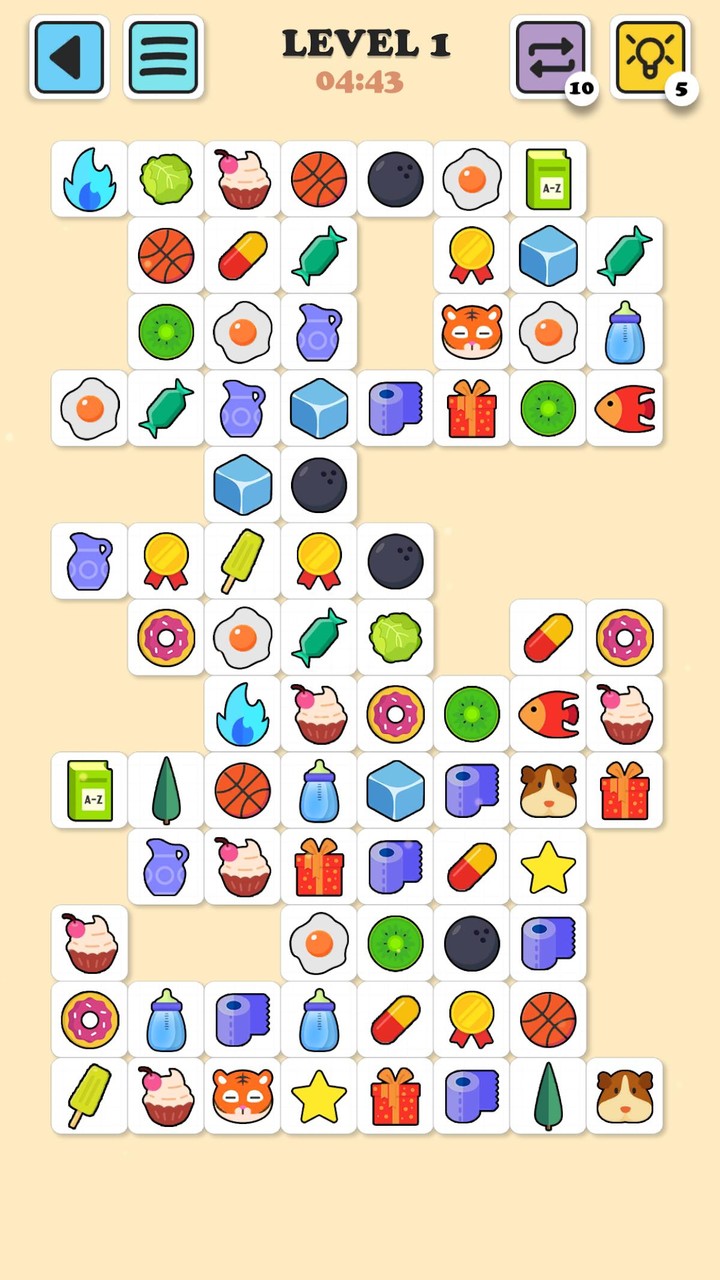Tap the bowling ball tile in the top row
Image resolution: width=720 pixels, height=1280 pixels.
(x=395, y=180)
